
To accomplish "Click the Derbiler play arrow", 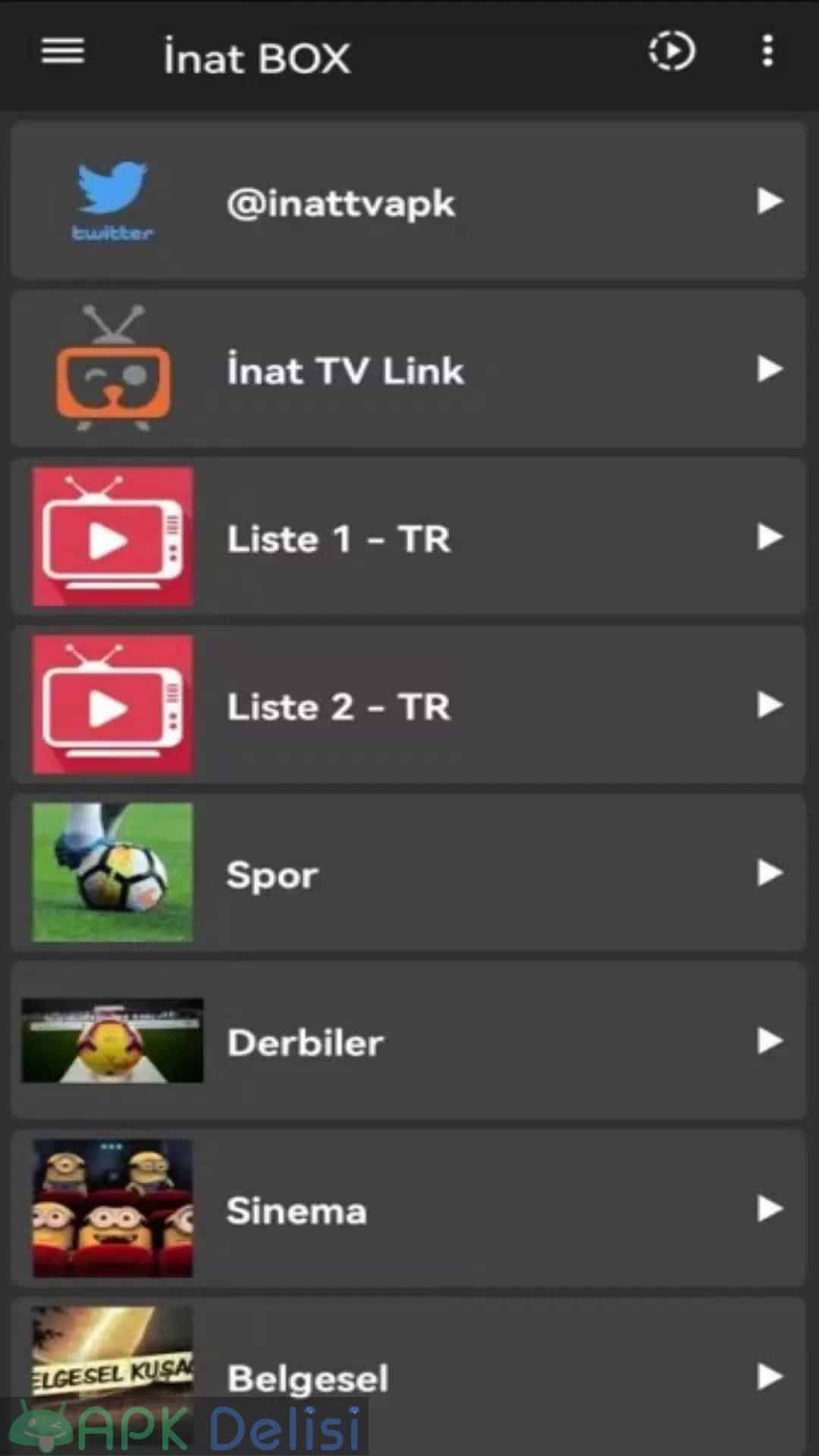I will point(770,1041).
